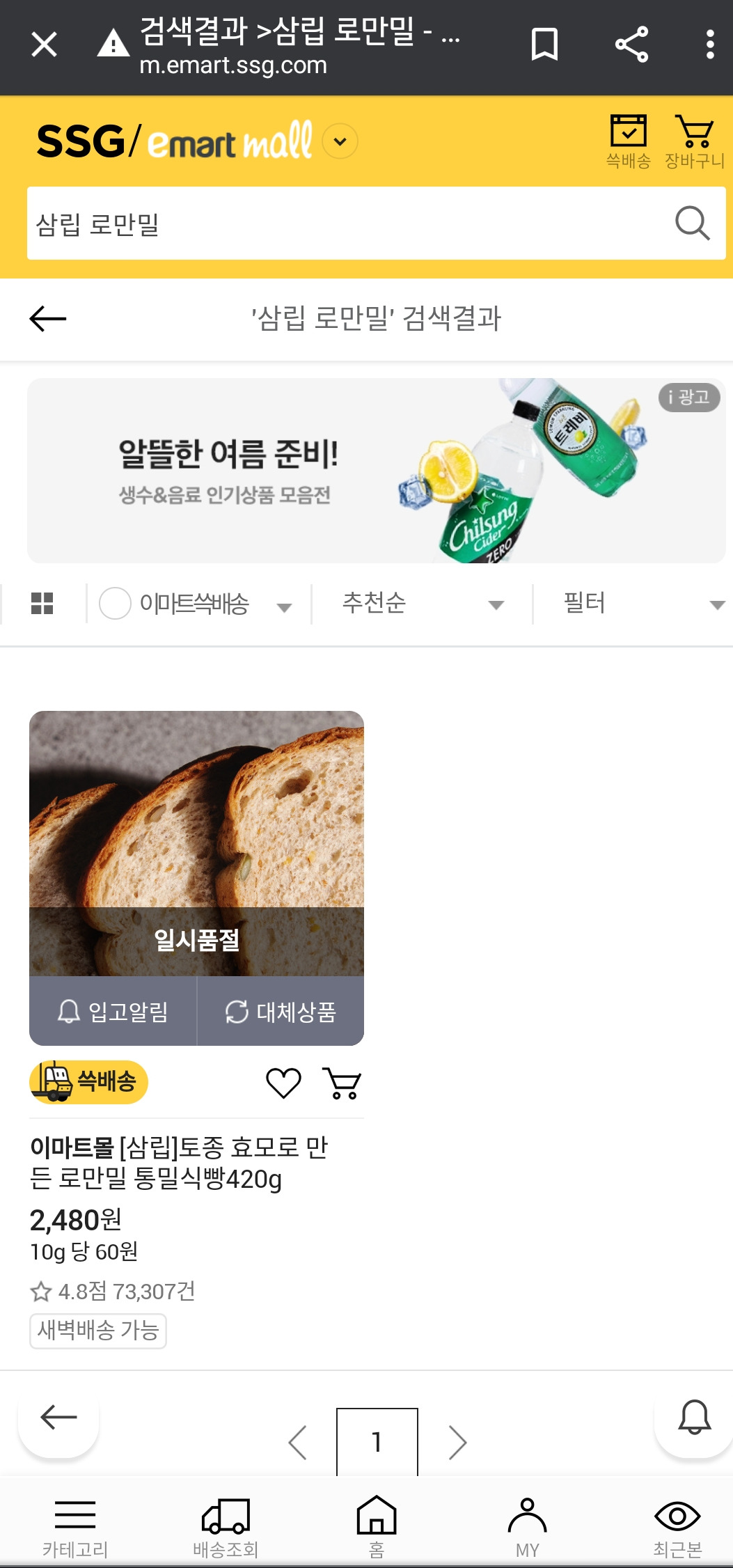
Task: View 대체상품 substitute products
Action: point(281,1011)
